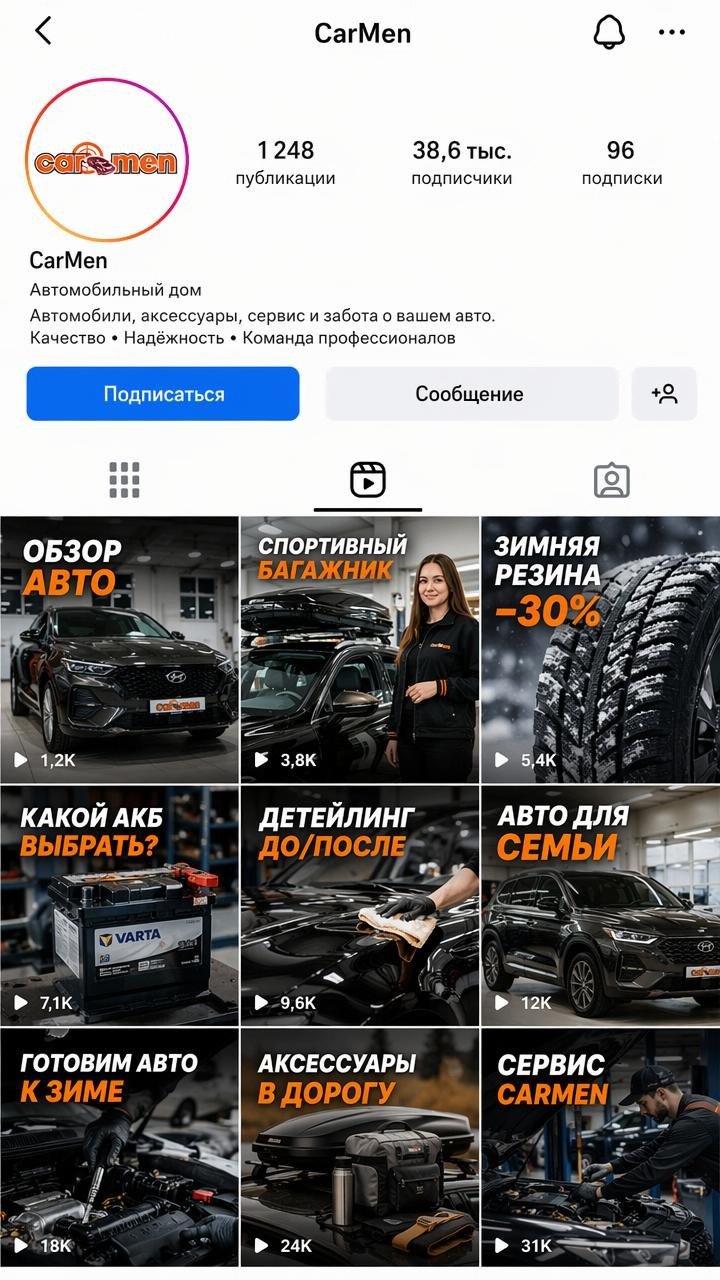Switch to the tagged photos tab

point(611,480)
